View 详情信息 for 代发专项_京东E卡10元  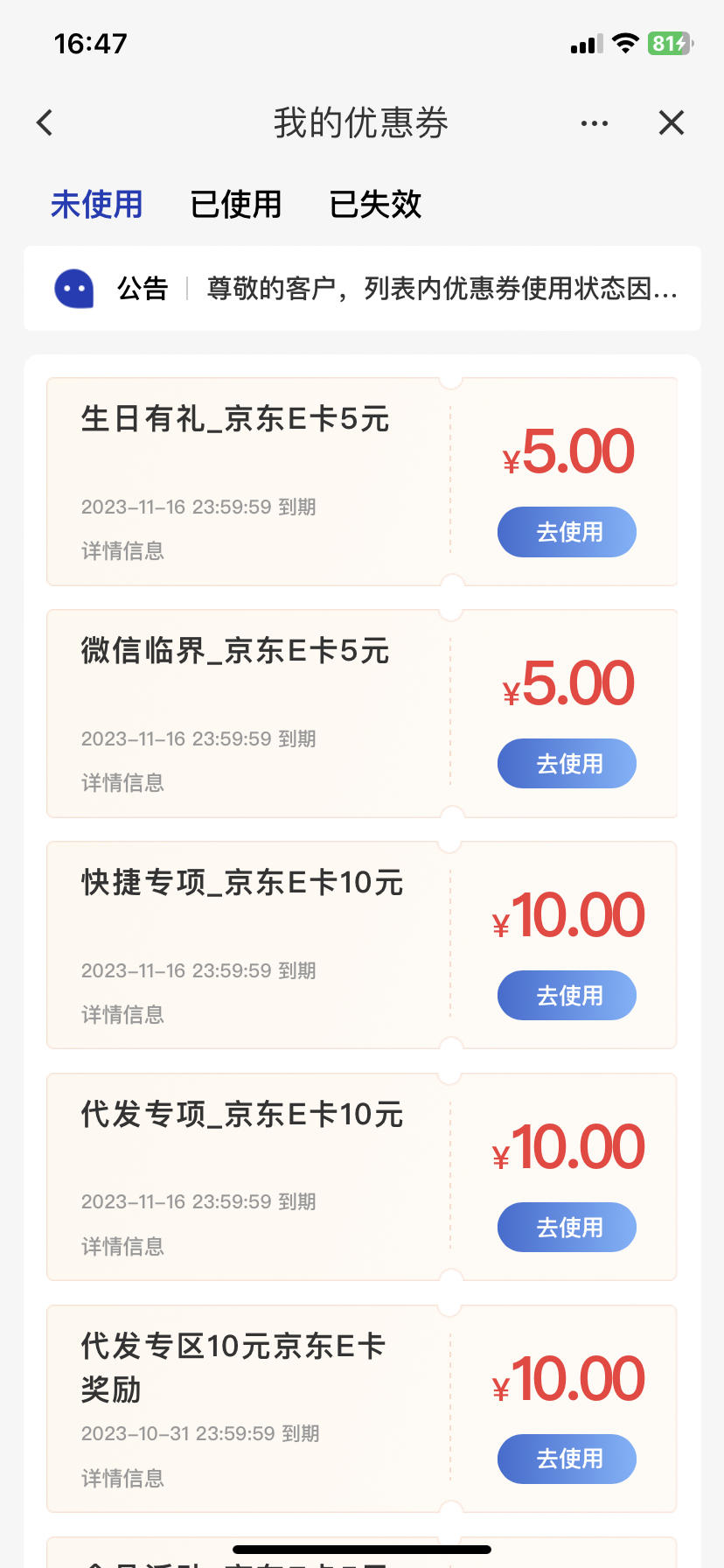[x=122, y=1246]
